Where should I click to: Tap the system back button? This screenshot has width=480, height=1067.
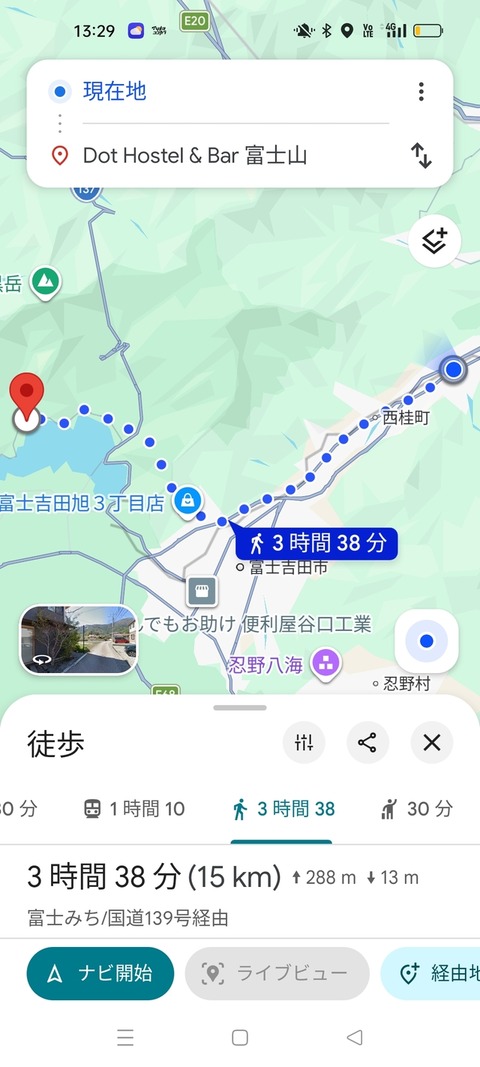[x=354, y=1037]
